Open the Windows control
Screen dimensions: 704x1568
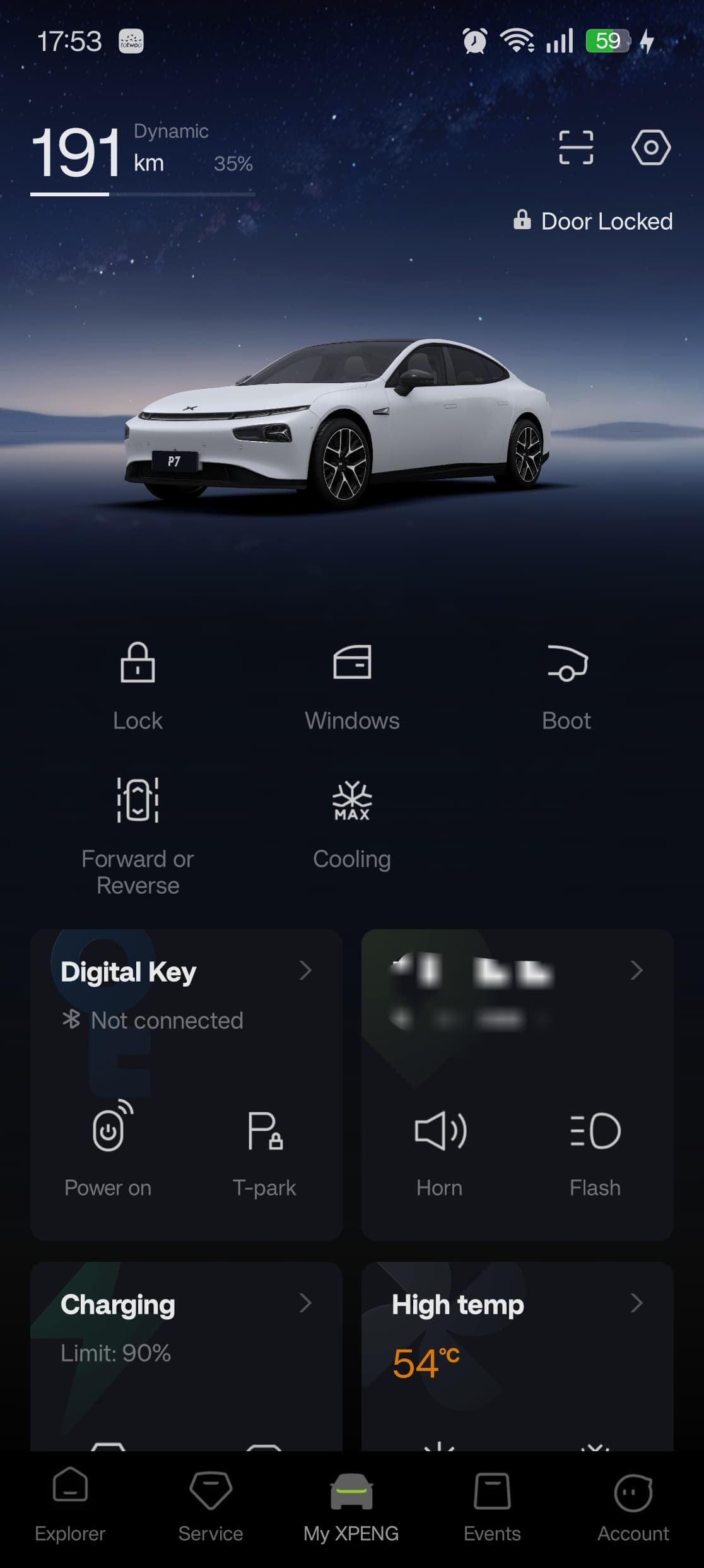click(352, 686)
